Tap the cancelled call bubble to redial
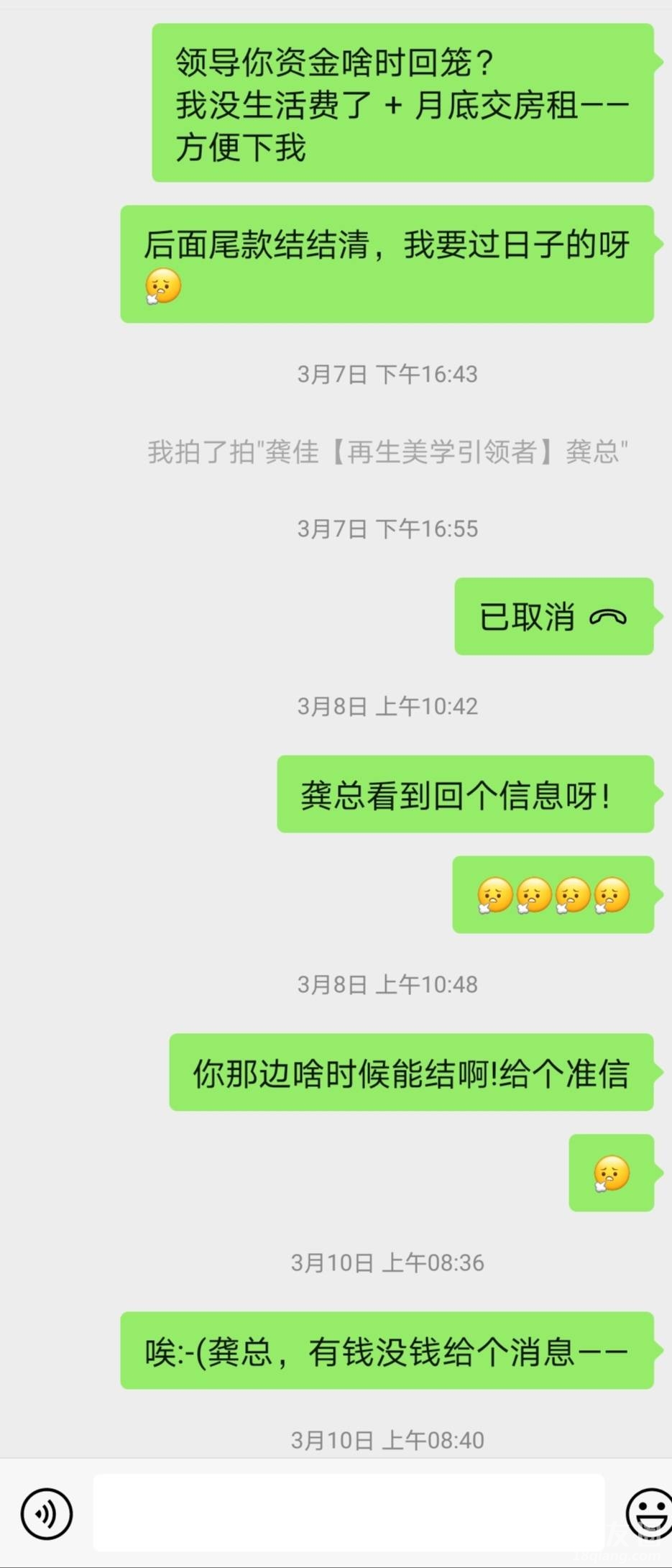Viewport: 672px width, 1568px height. 553,617
